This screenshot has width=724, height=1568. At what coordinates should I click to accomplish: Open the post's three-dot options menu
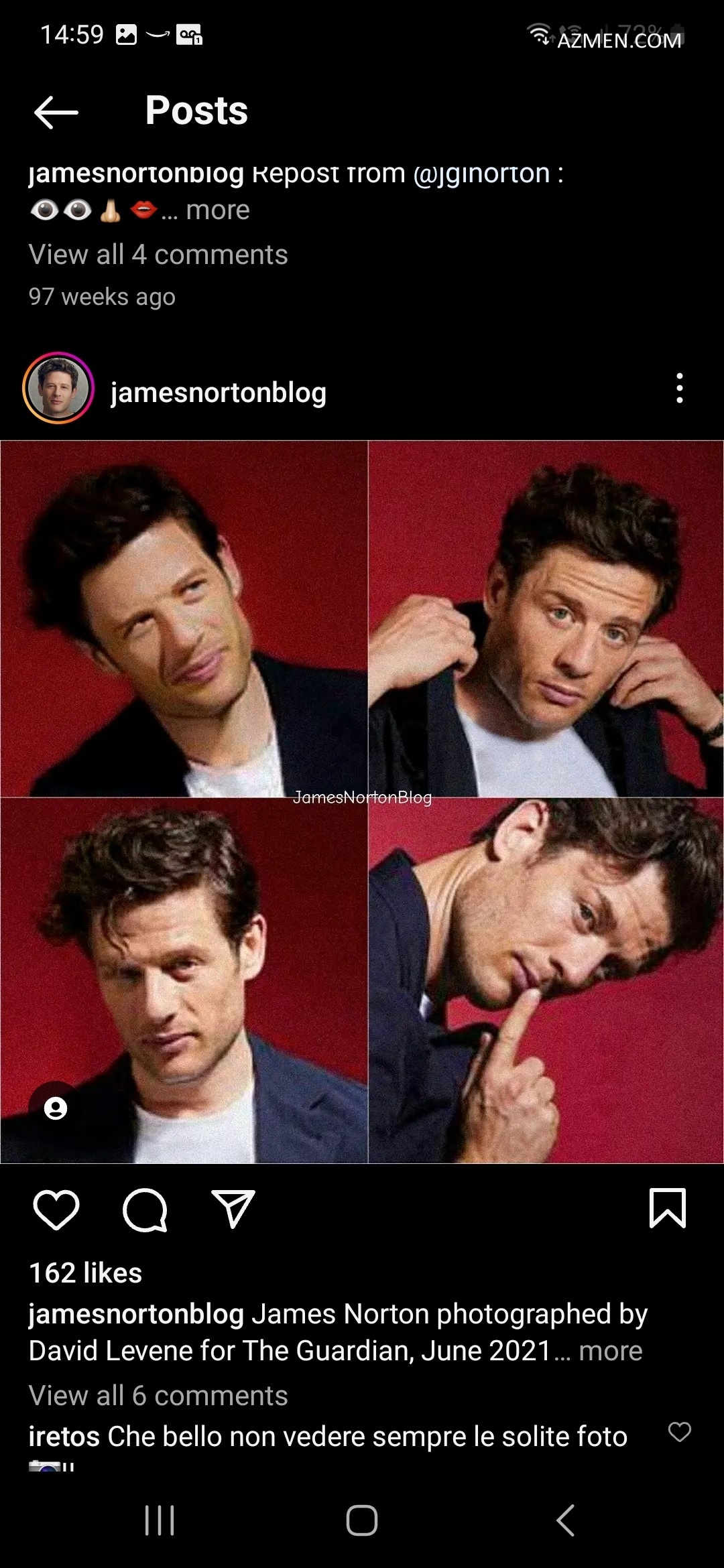pos(679,389)
